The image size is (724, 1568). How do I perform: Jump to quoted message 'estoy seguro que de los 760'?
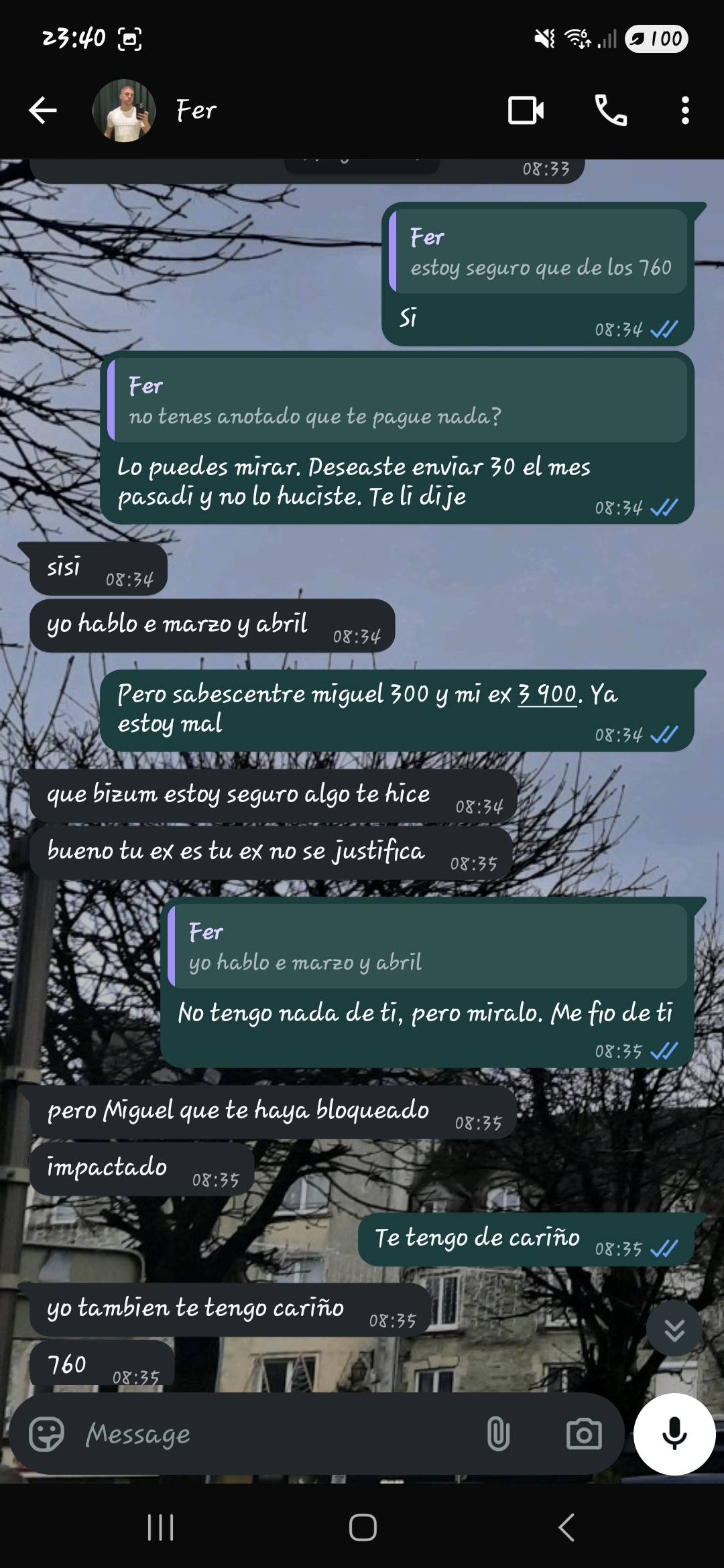pyautogui.click(x=538, y=252)
